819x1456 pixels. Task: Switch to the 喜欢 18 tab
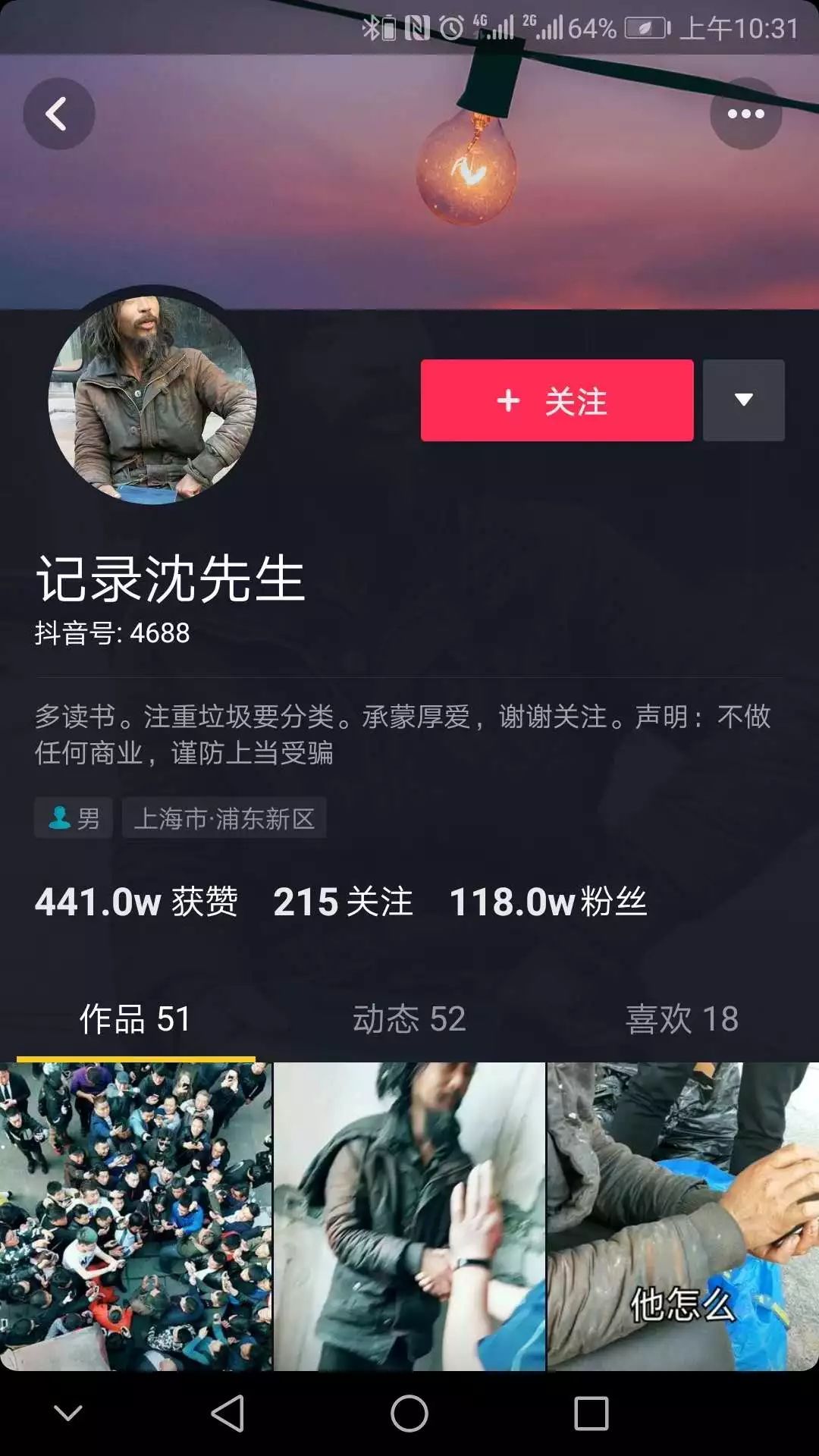click(x=682, y=1018)
